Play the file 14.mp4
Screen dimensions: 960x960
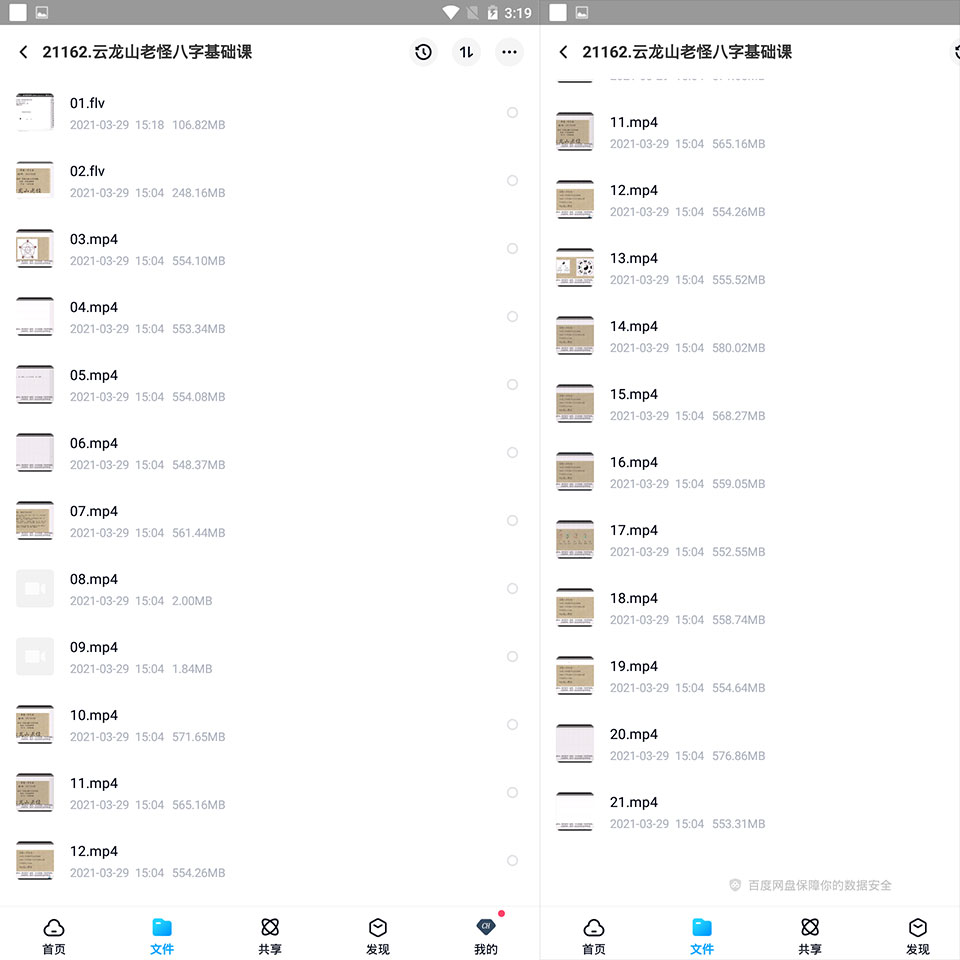[x=750, y=336]
